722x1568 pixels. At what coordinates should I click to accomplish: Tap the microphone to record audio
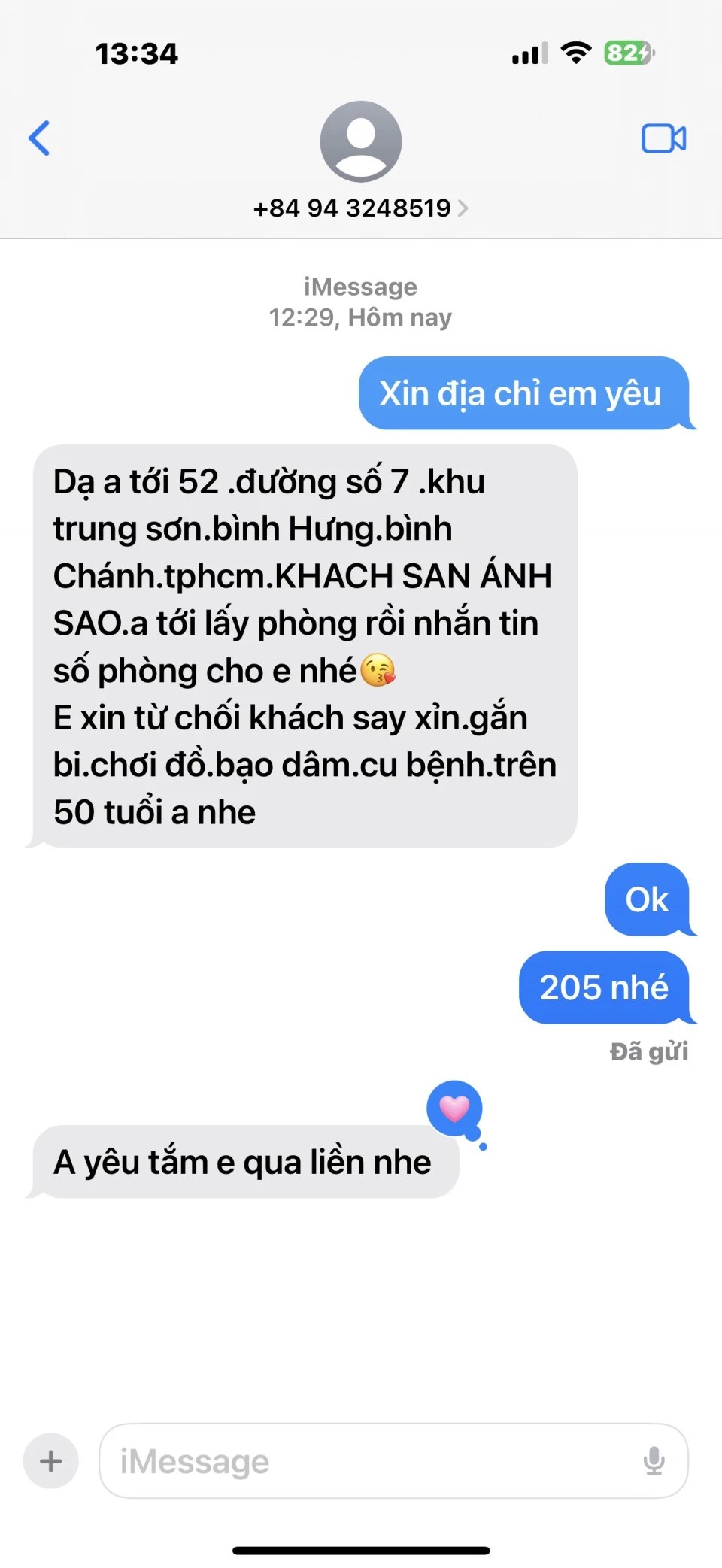click(x=654, y=1461)
